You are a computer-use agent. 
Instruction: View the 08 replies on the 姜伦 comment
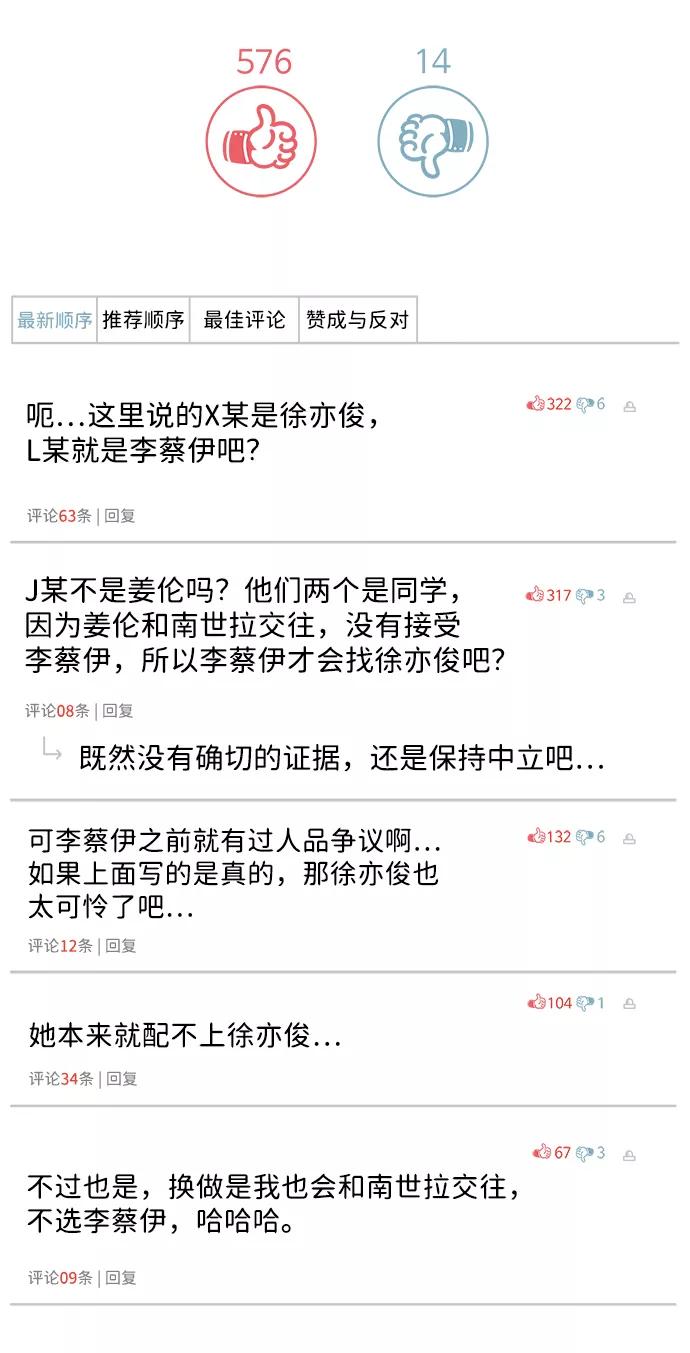click(x=57, y=711)
